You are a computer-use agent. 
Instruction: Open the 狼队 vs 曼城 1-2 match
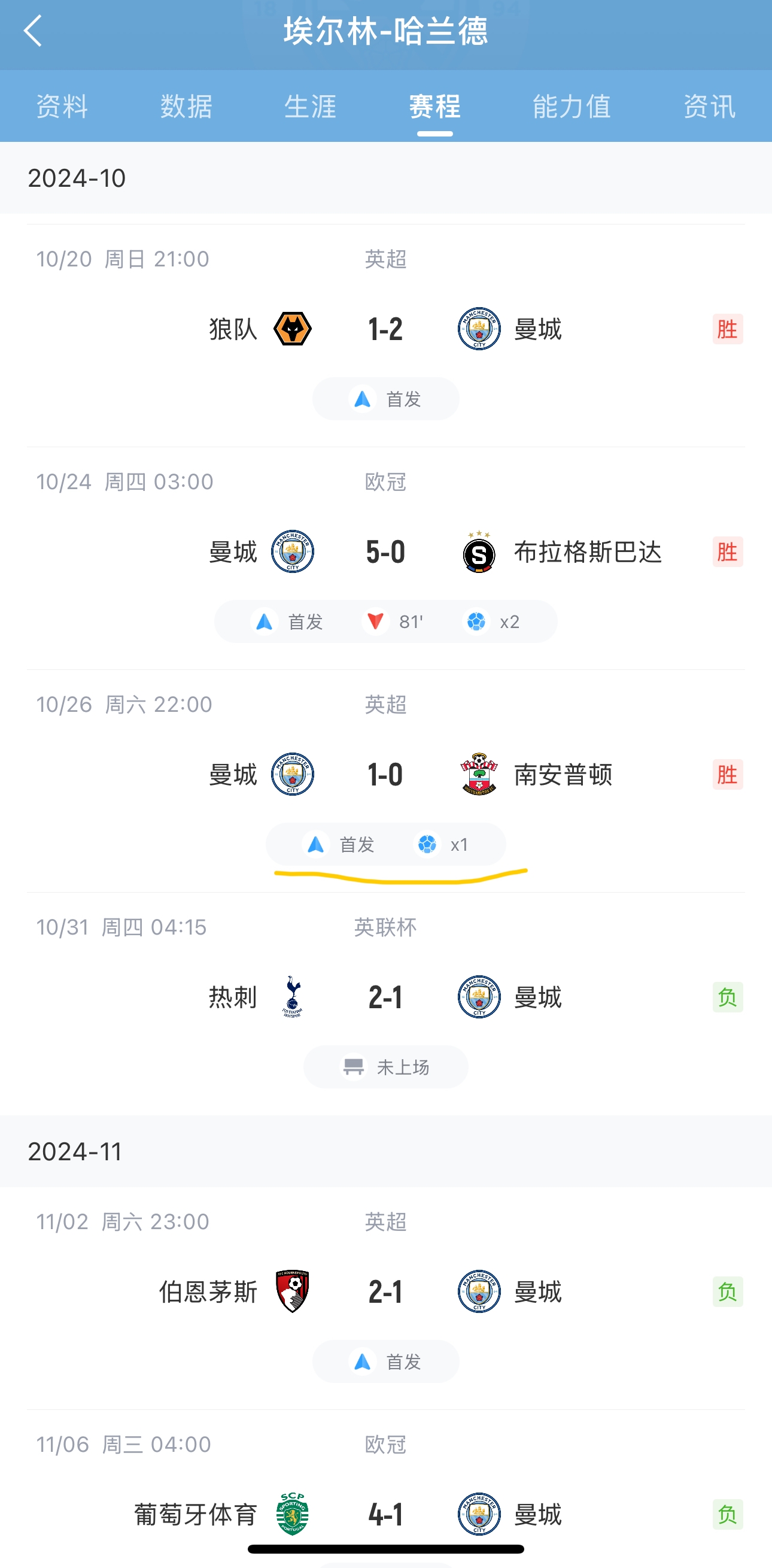coord(385,336)
